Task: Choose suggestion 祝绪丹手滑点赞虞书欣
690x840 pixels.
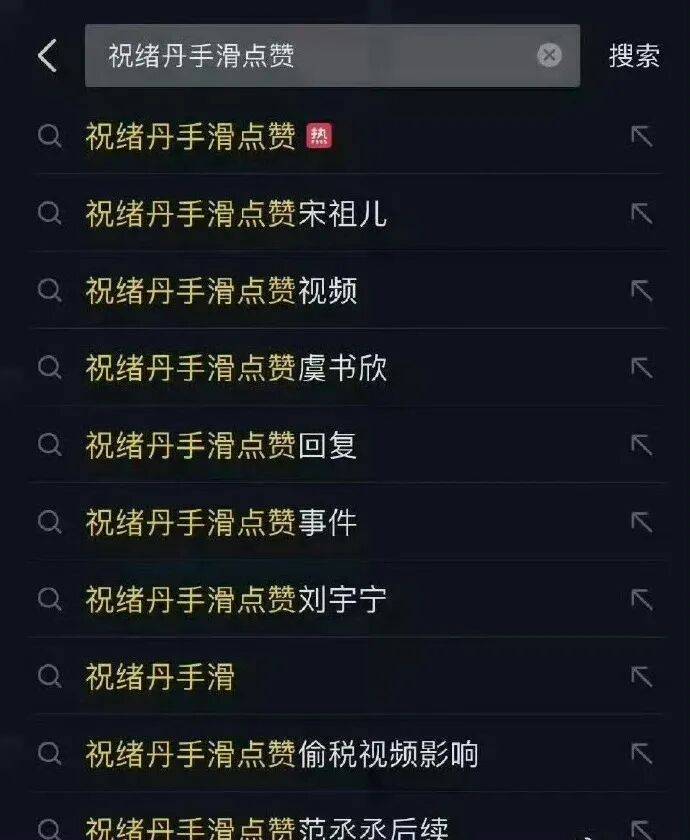Action: (x=236, y=367)
